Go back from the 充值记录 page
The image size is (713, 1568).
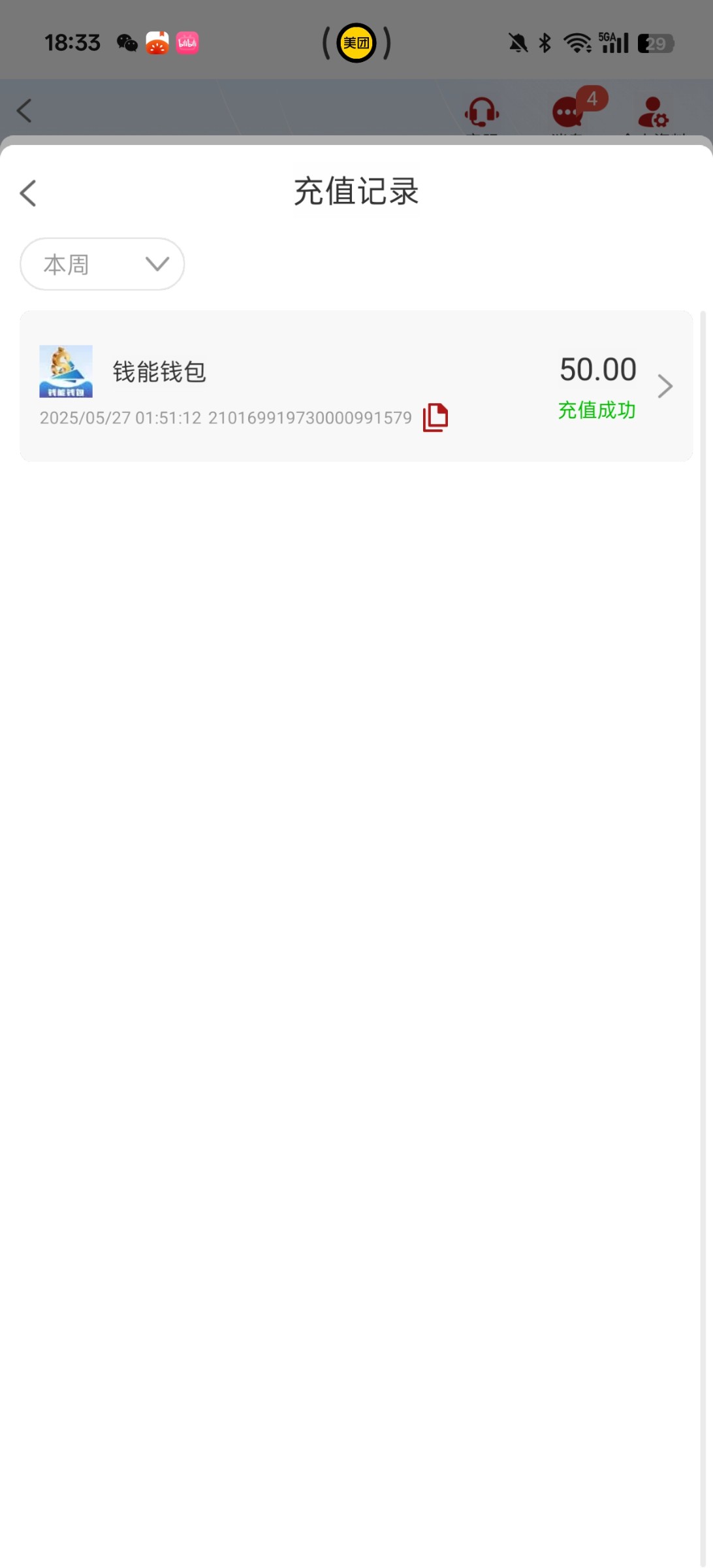point(28,193)
